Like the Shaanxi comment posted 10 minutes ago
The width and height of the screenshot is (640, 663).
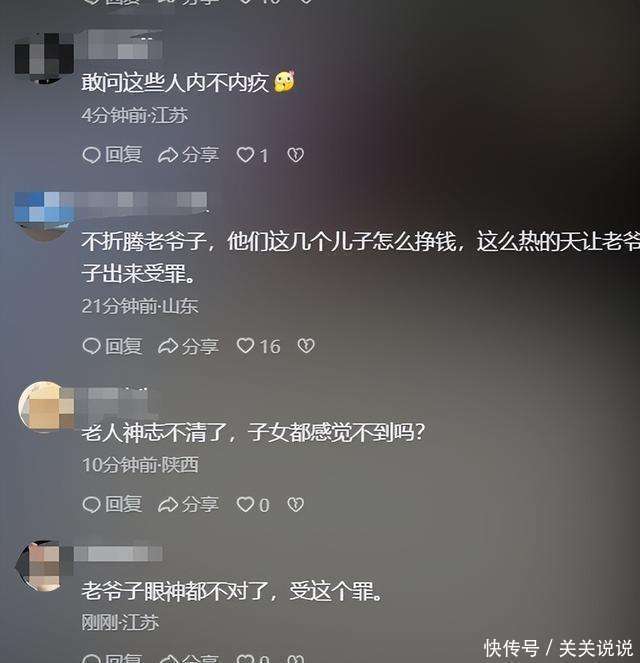[252, 504]
